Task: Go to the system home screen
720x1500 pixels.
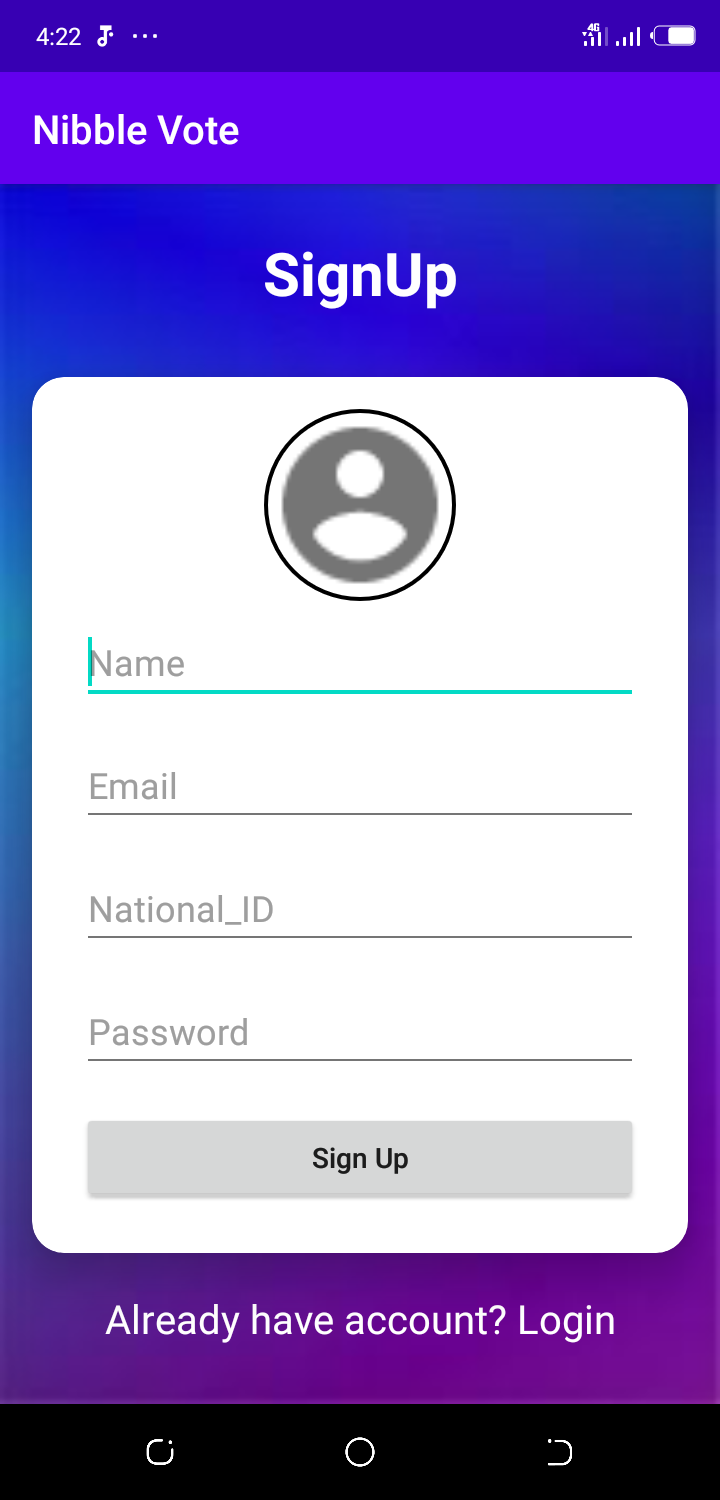Action: [360, 1452]
